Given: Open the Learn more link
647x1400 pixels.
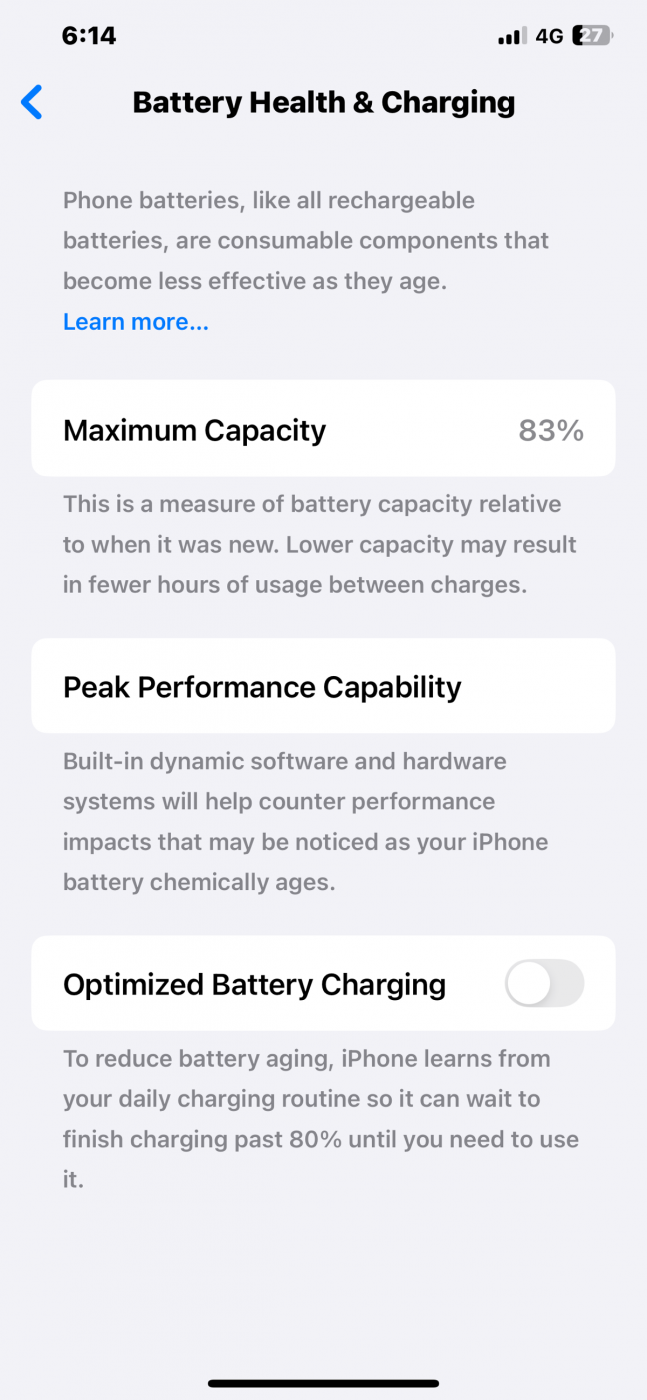Looking at the screenshot, I should tap(136, 322).
